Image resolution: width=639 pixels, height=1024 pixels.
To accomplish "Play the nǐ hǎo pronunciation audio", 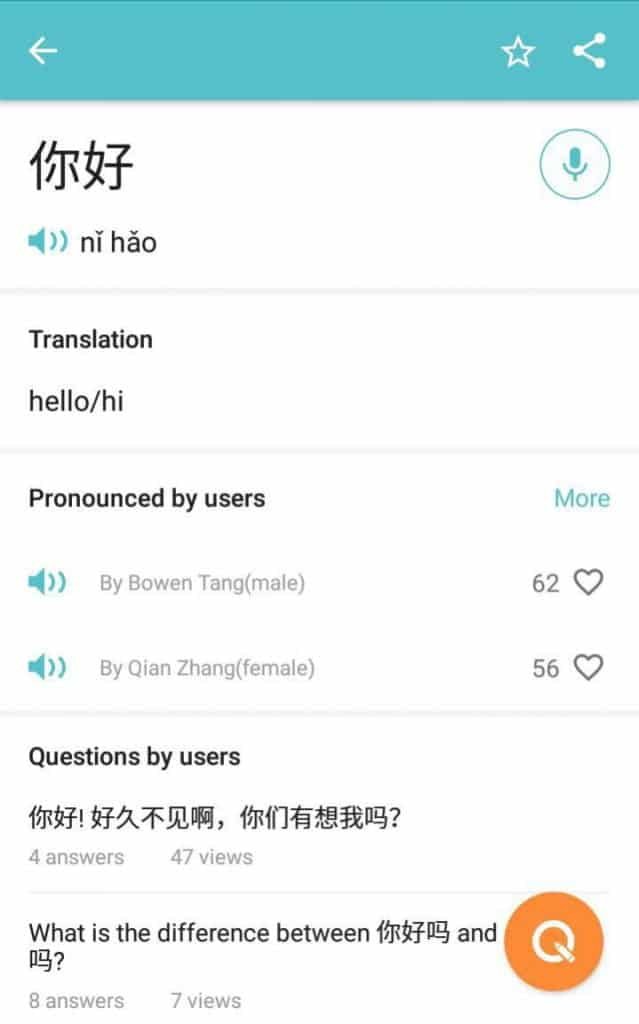I will [48, 241].
